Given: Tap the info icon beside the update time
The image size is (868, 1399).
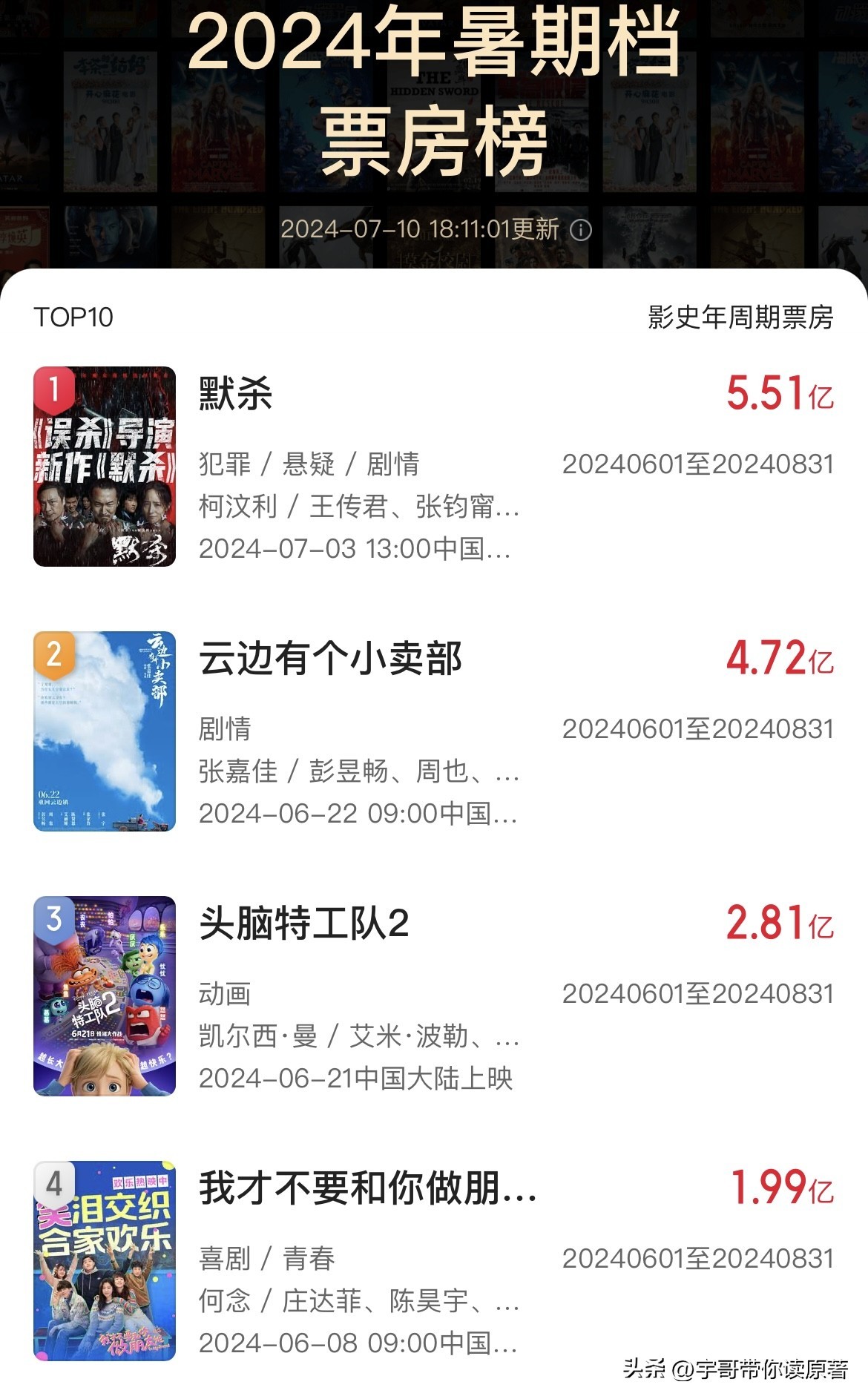Looking at the screenshot, I should (x=580, y=230).
